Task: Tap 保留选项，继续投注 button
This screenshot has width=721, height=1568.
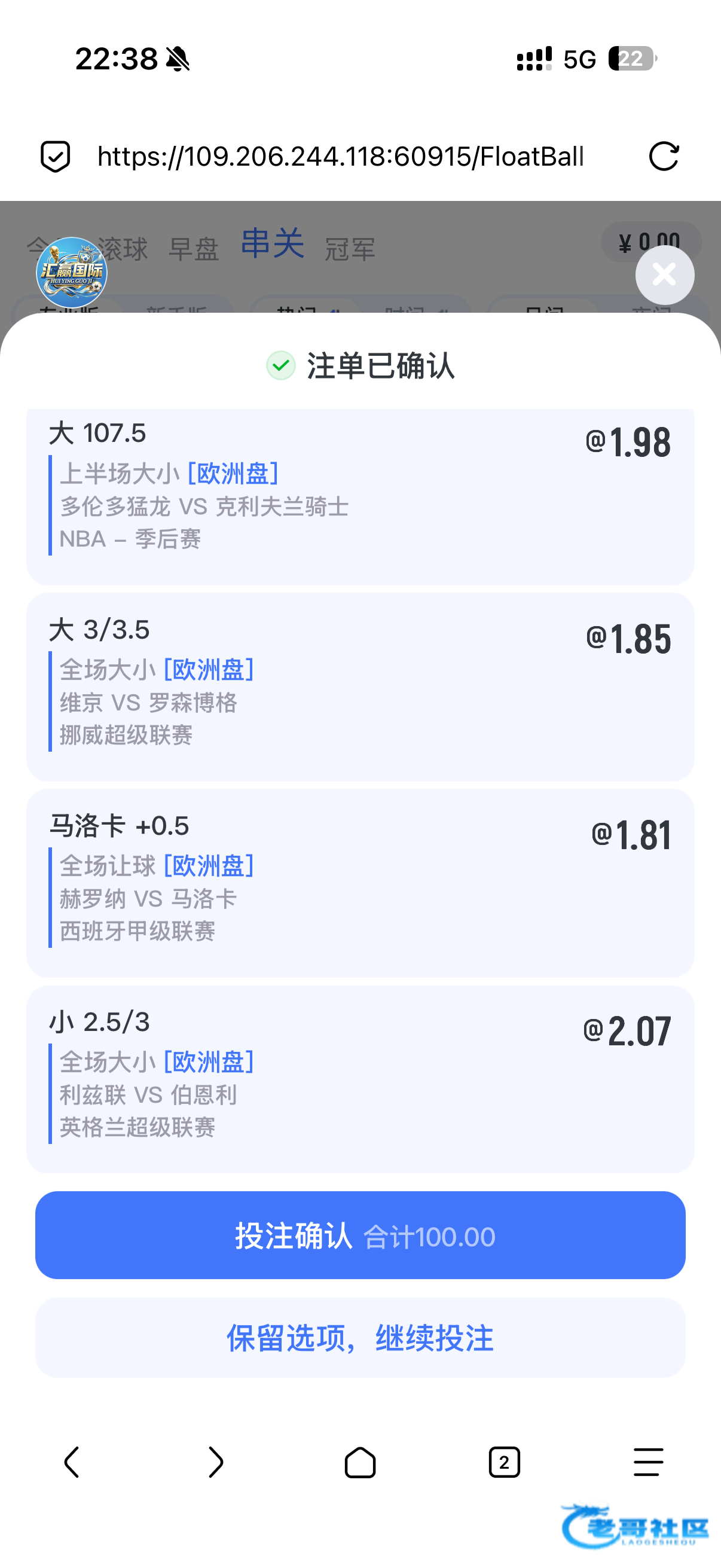Action: [360, 1337]
